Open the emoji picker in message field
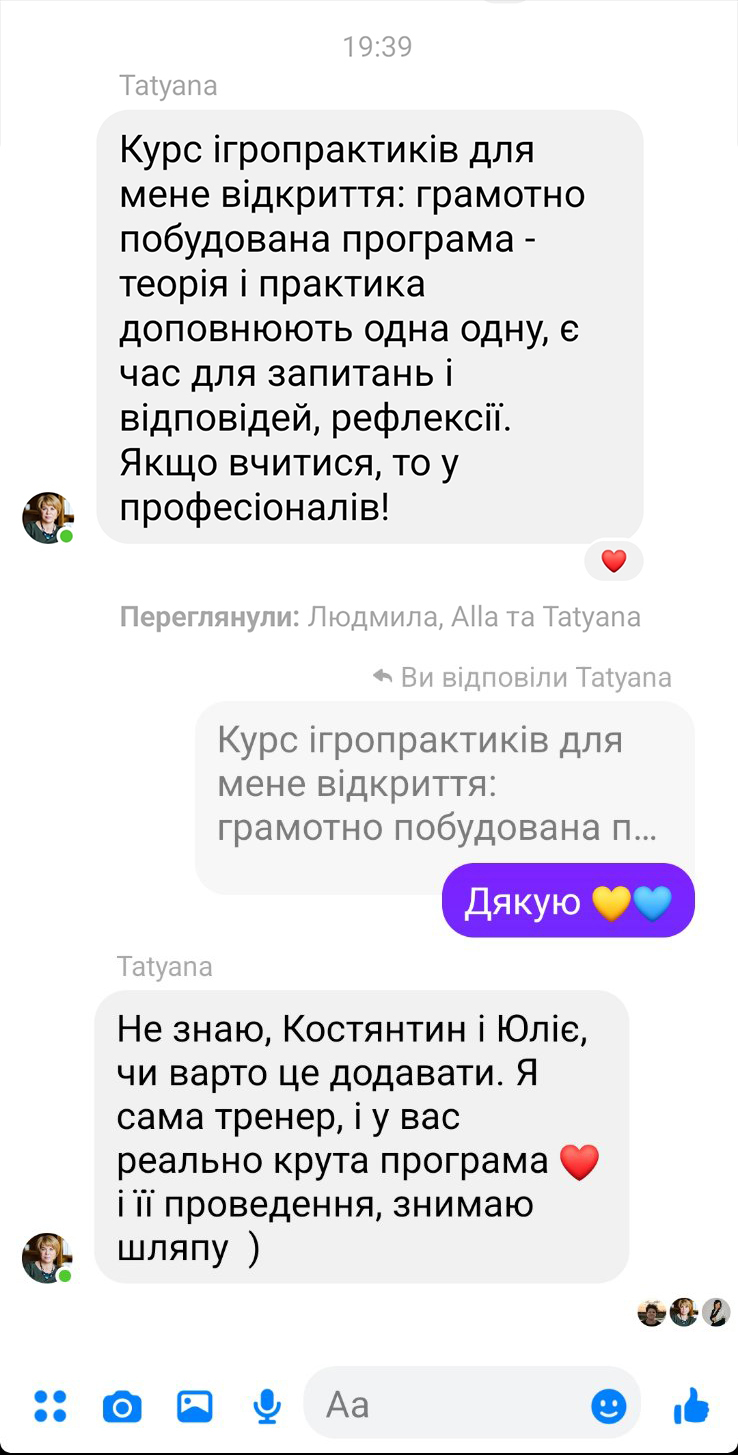This screenshot has height=1455, width=738. pos(608,1406)
